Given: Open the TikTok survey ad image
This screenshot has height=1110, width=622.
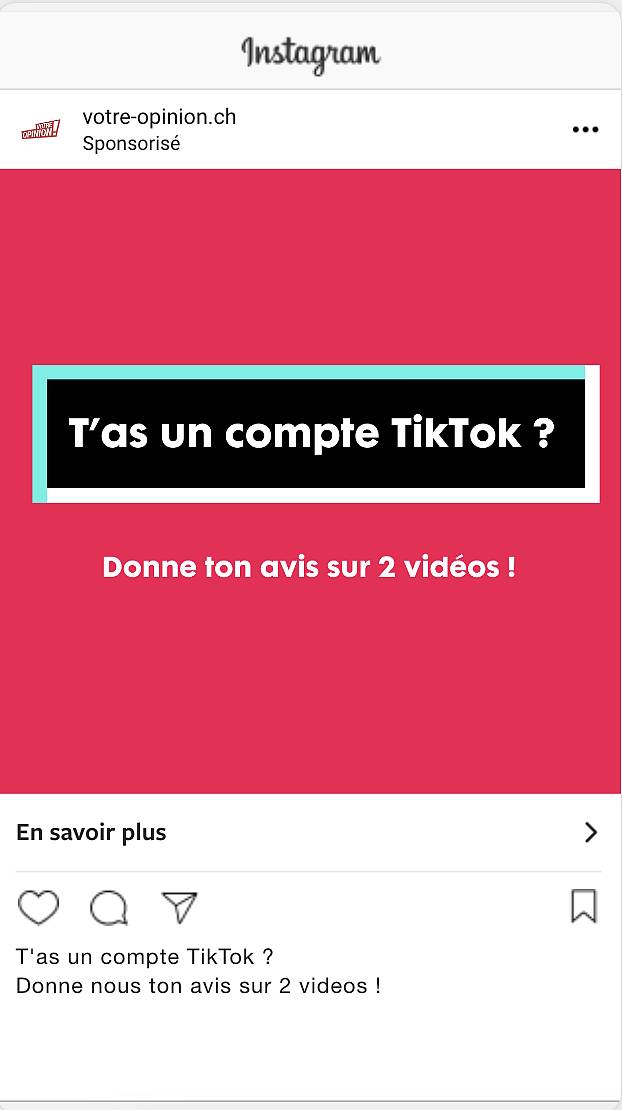Looking at the screenshot, I should coord(310,480).
